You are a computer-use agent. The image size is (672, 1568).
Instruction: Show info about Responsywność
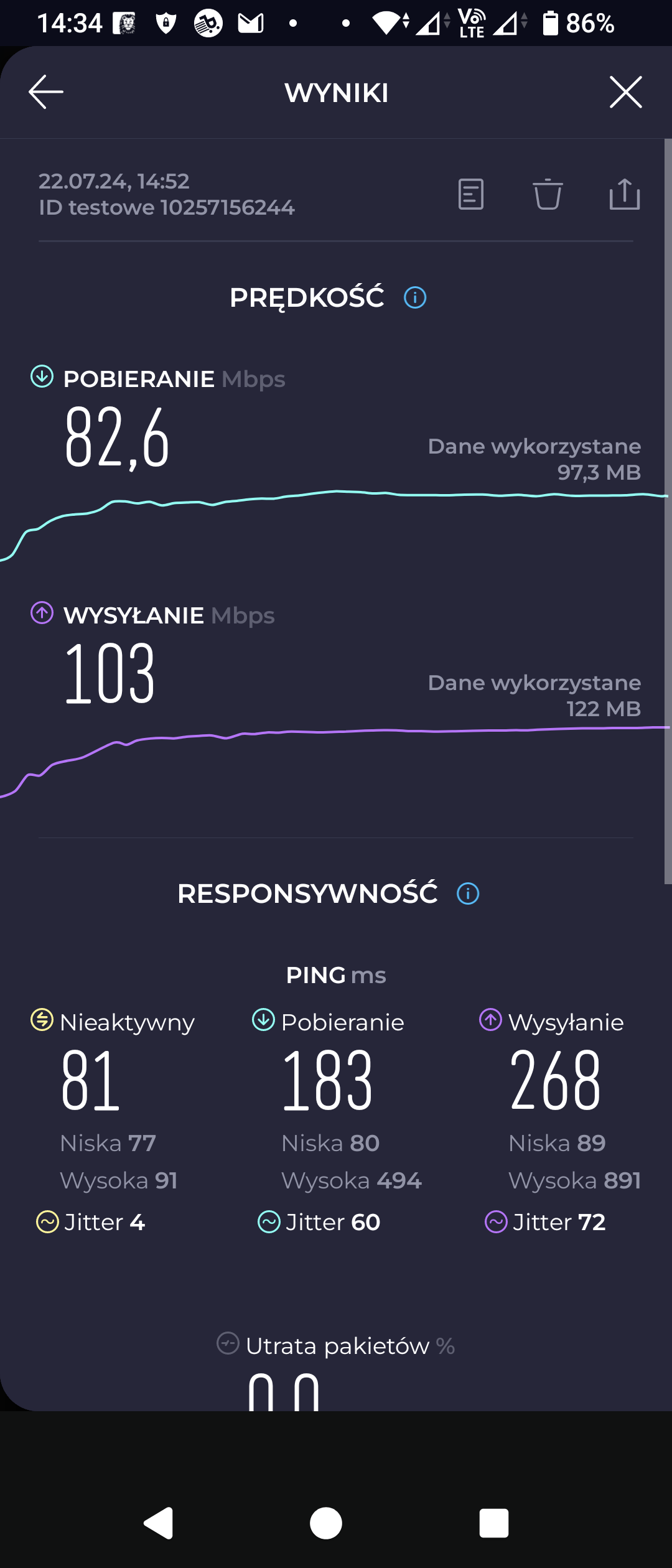(468, 894)
